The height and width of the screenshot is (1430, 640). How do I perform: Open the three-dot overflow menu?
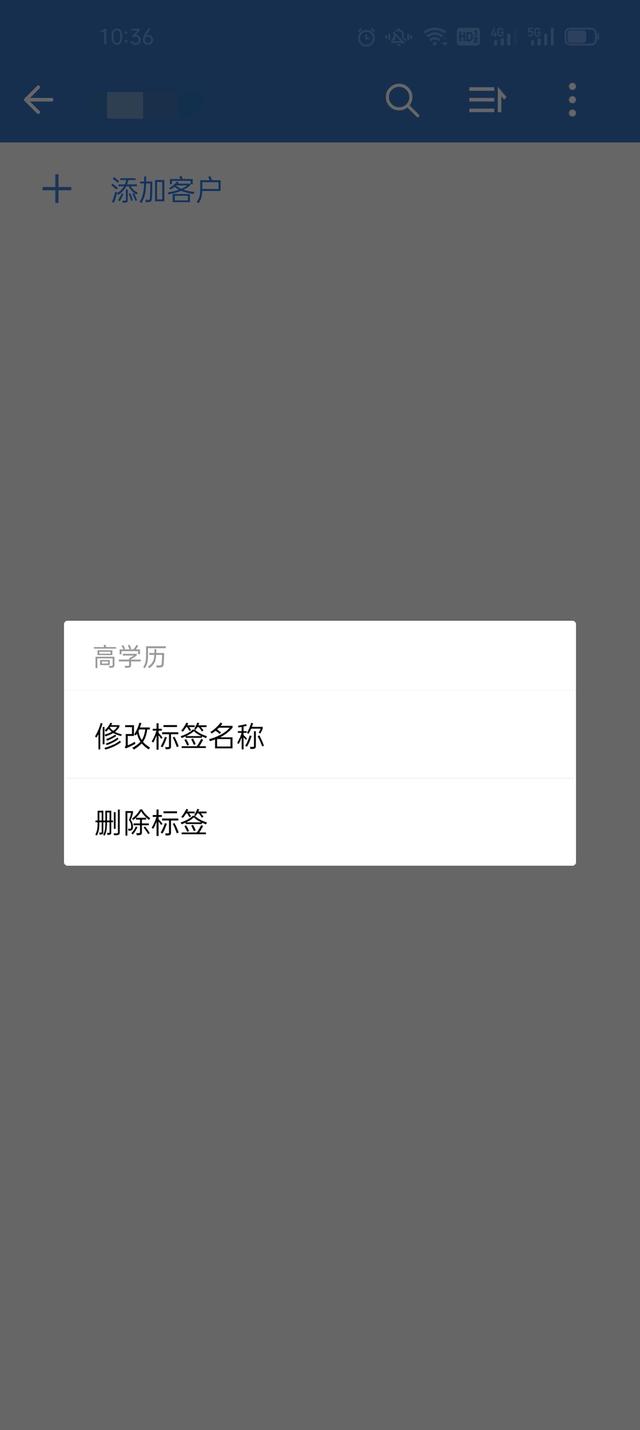[572, 100]
